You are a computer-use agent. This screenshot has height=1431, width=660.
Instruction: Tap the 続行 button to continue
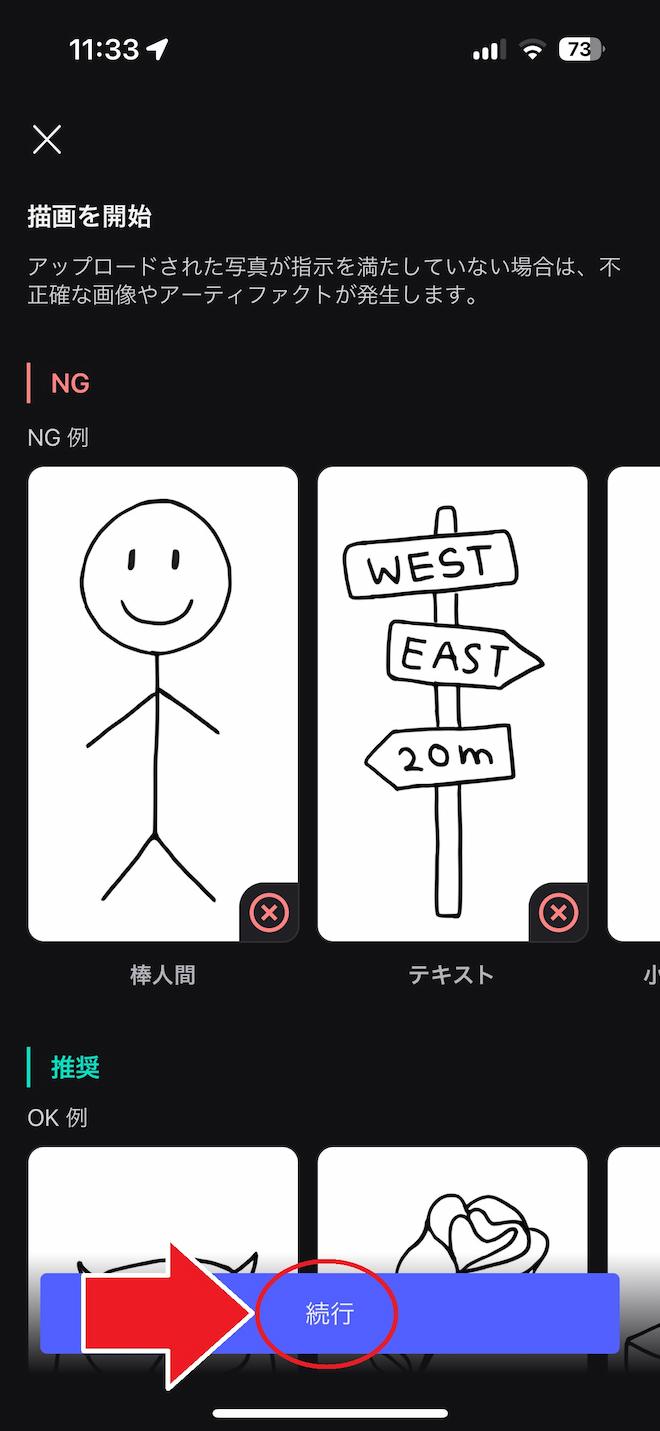point(329,1313)
